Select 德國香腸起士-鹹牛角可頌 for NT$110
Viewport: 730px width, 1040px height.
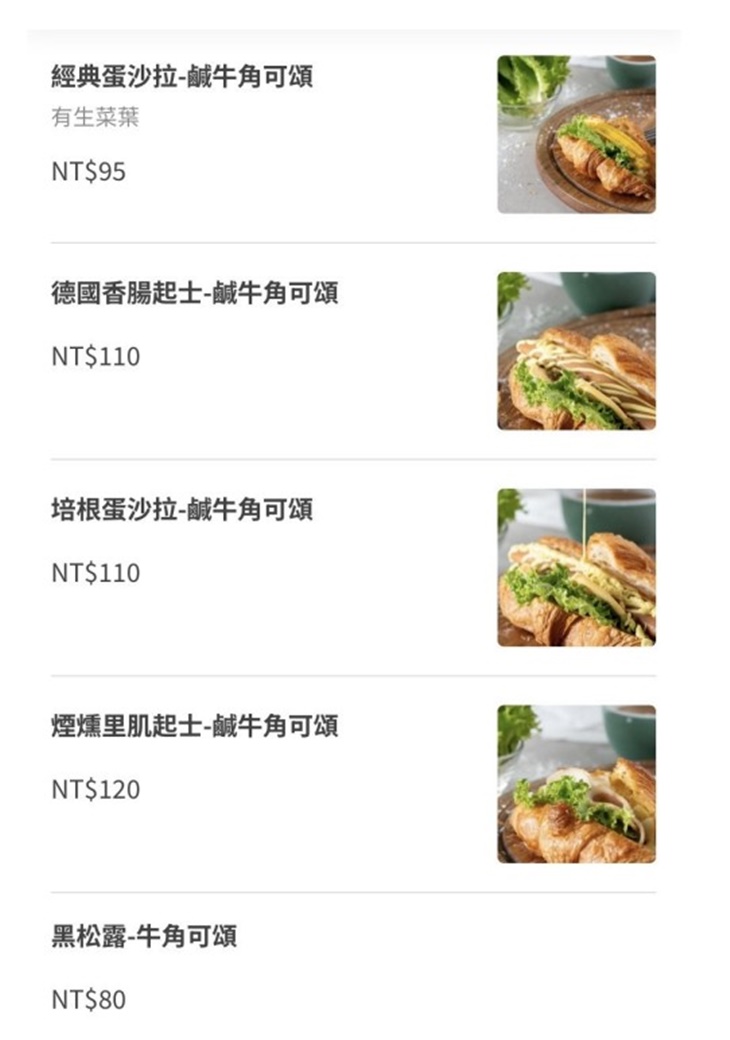[x=195, y=293]
